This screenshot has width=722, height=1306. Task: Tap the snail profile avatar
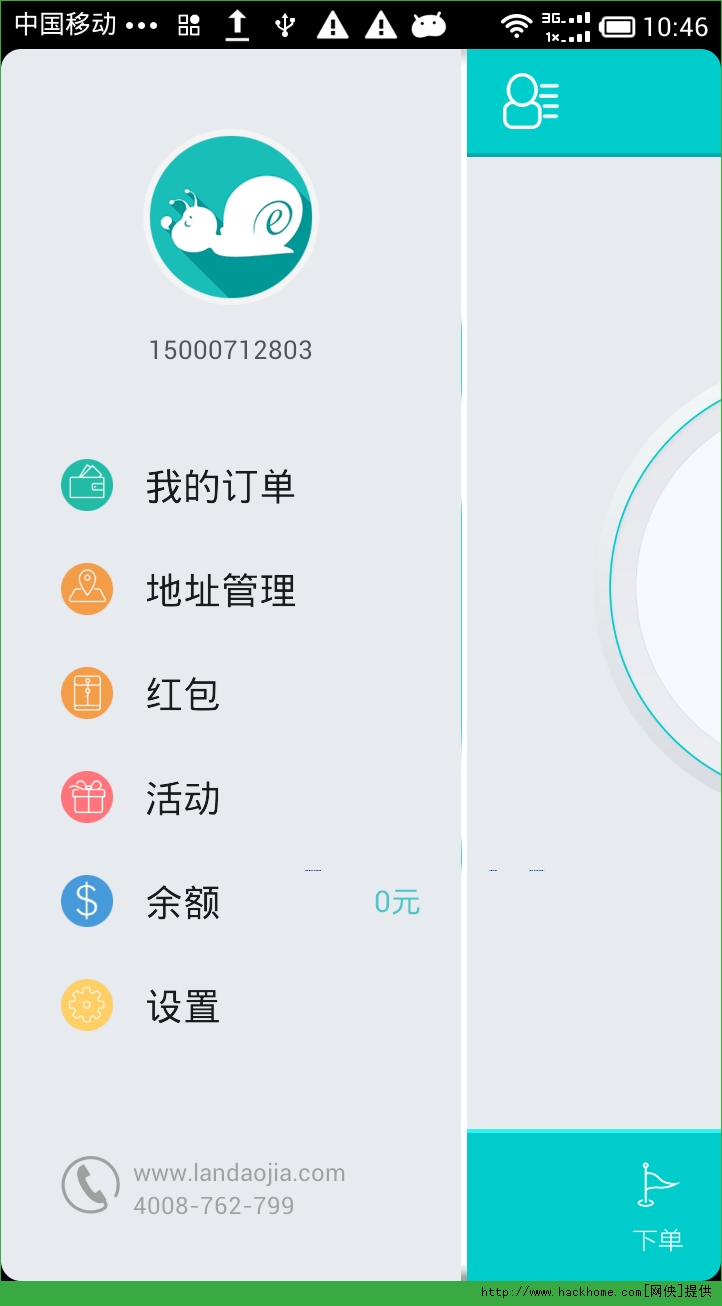click(231, 217)
